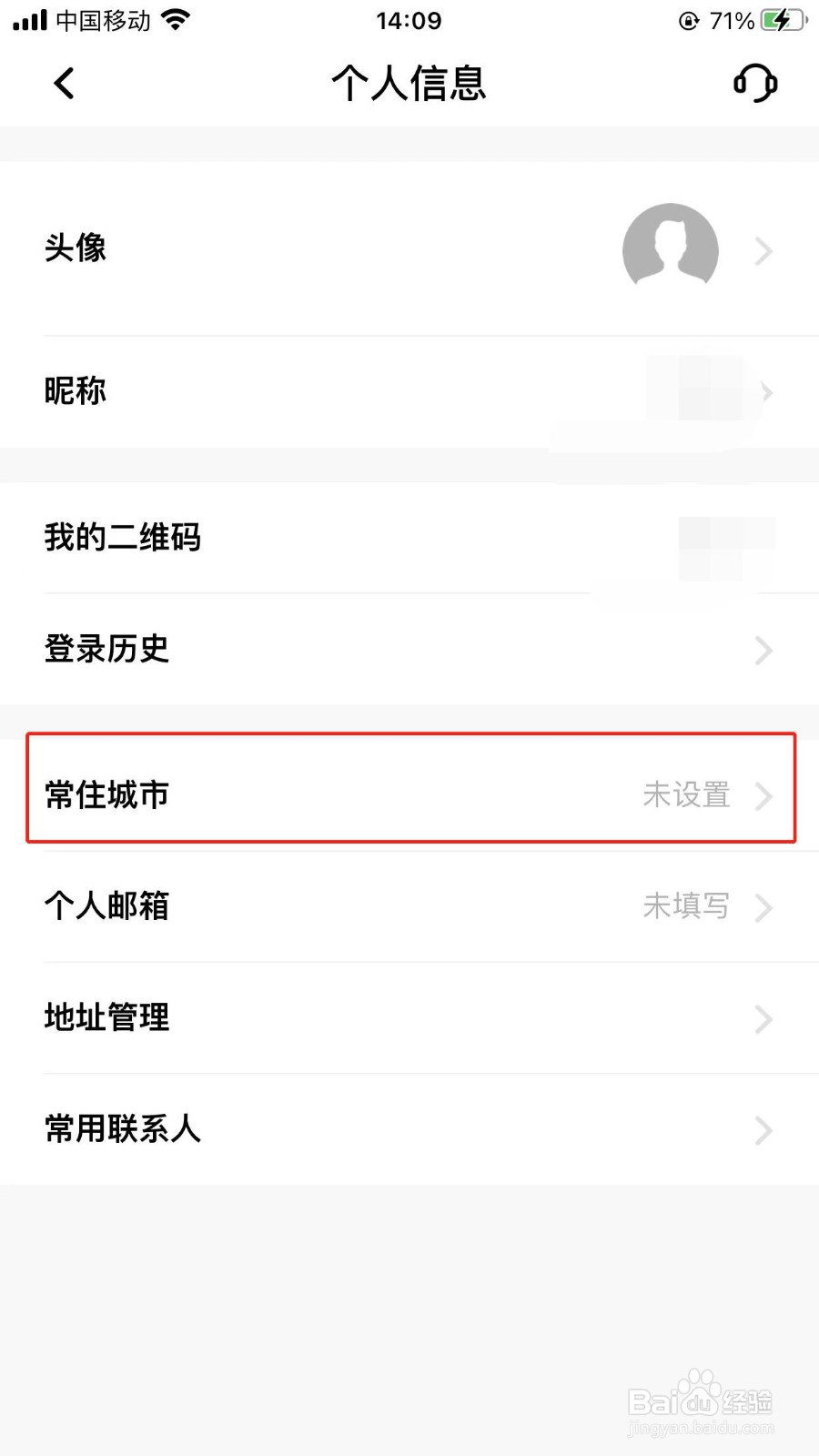Tap the back arrow to exit personal info
819x1456 pixels.
coord(63,83)
